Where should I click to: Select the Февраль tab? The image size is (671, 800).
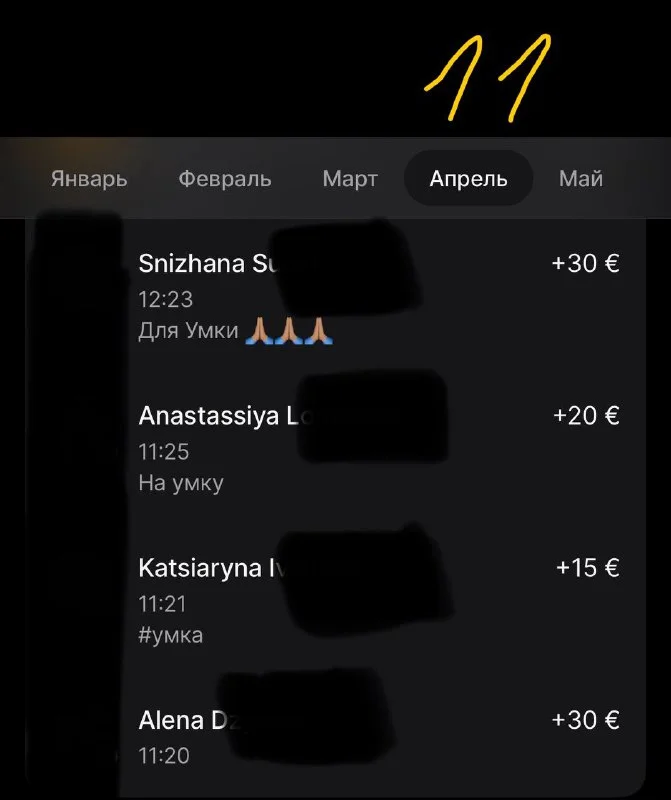(x=225, y=179)
